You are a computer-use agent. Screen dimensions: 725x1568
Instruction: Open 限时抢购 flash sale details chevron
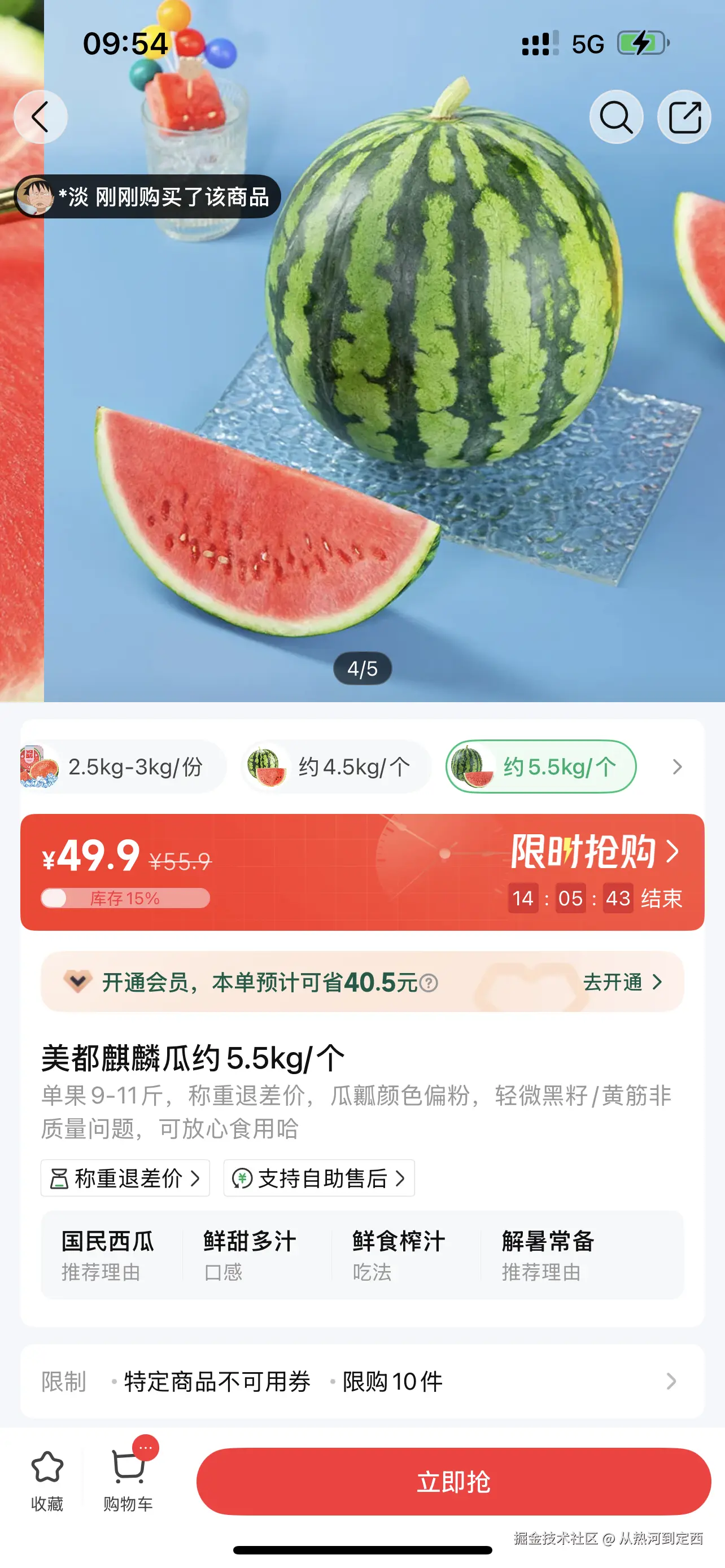672,853
